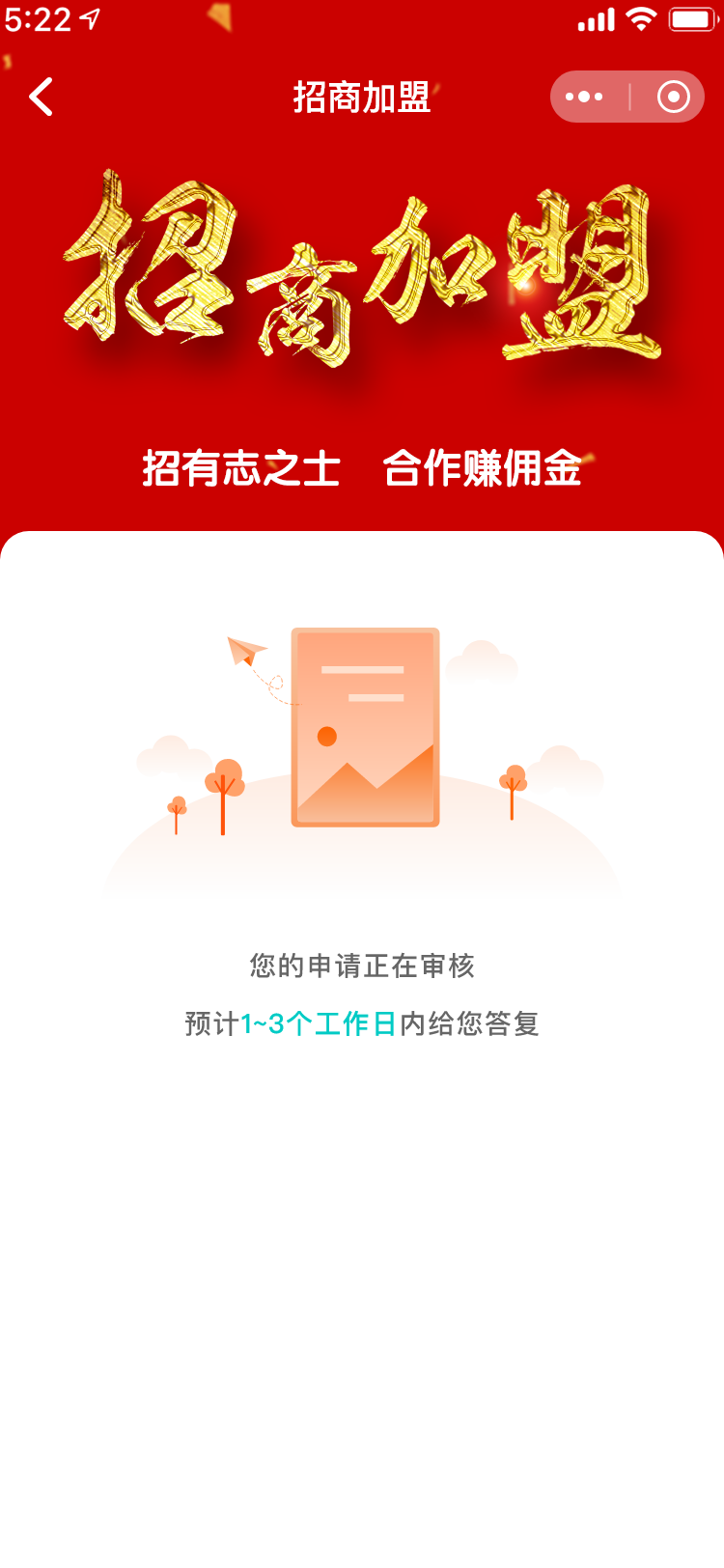This screenshot has width=724, height=1568.
Task: Open the mini program three-dot menu
Action: point(585,98)
